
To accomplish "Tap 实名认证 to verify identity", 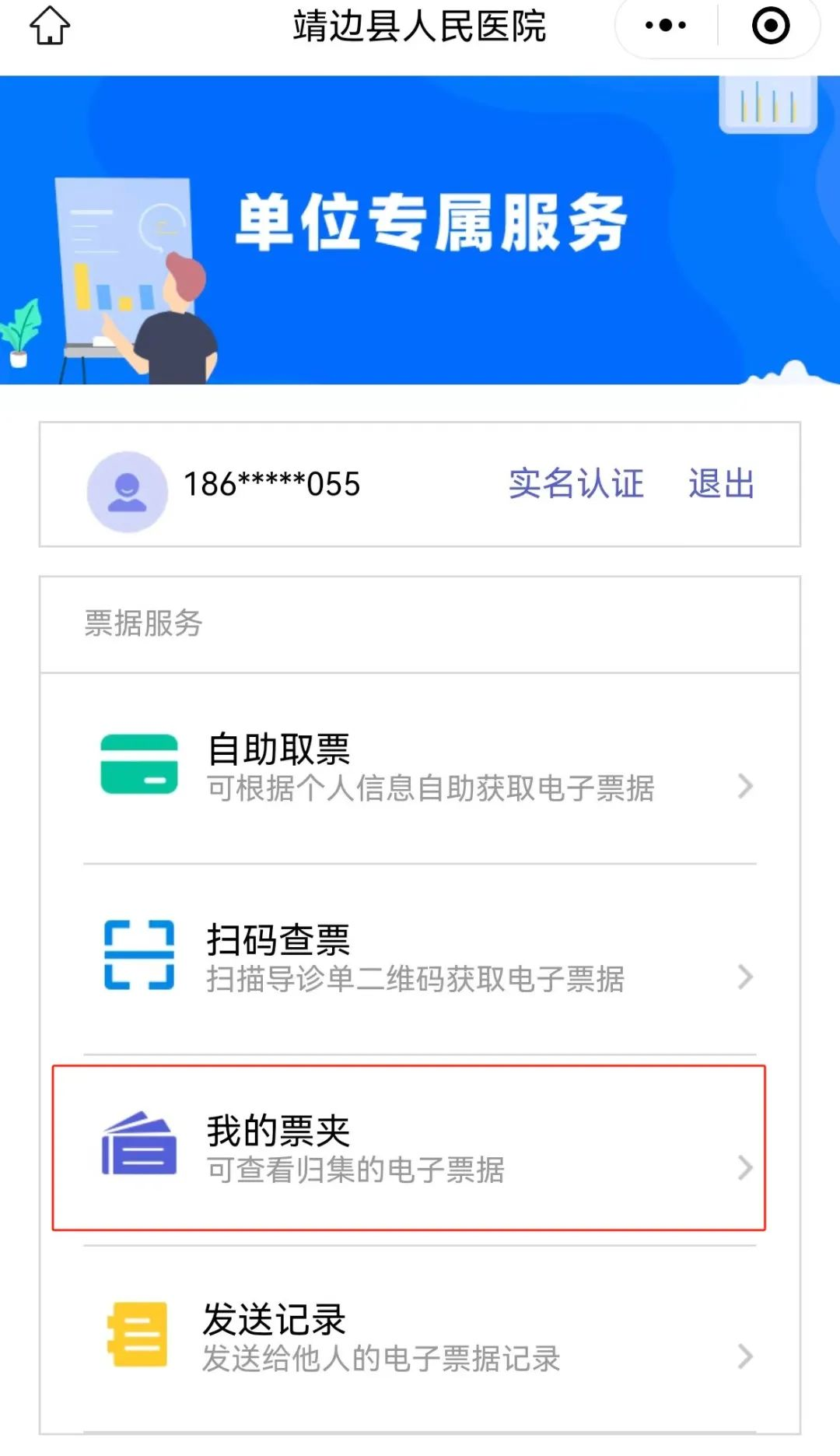I will point(576,483).
